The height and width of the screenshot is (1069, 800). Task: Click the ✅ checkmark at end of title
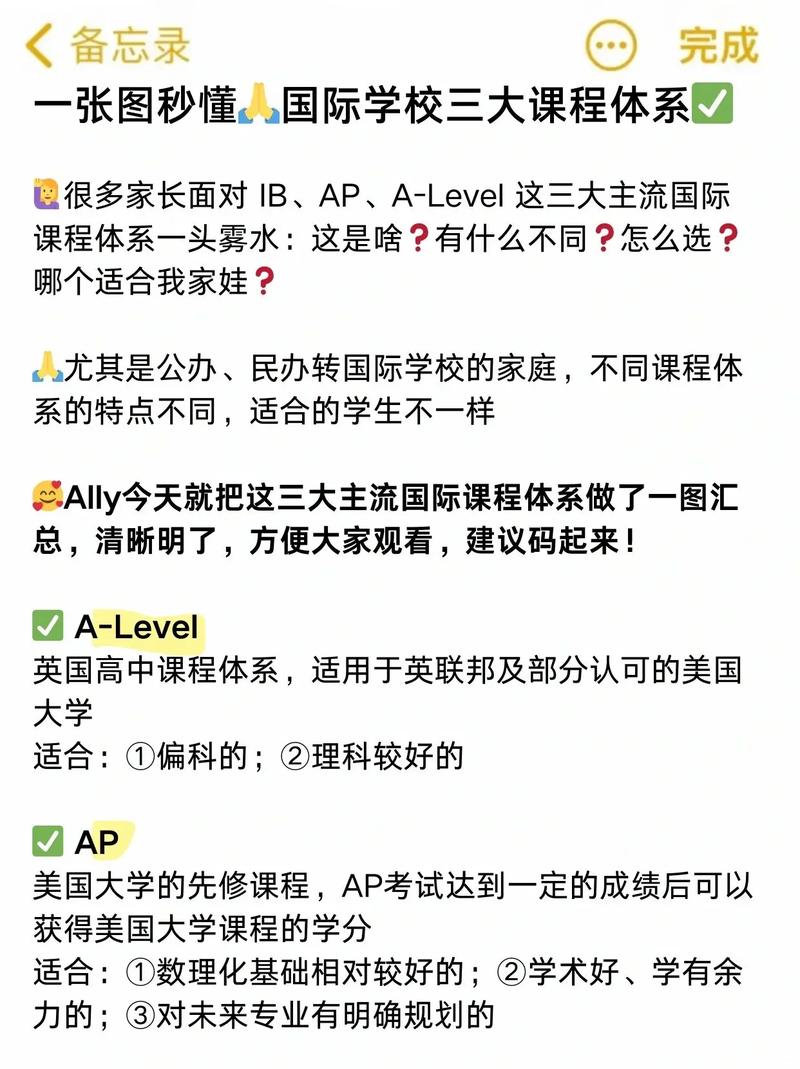pos(714,103)
